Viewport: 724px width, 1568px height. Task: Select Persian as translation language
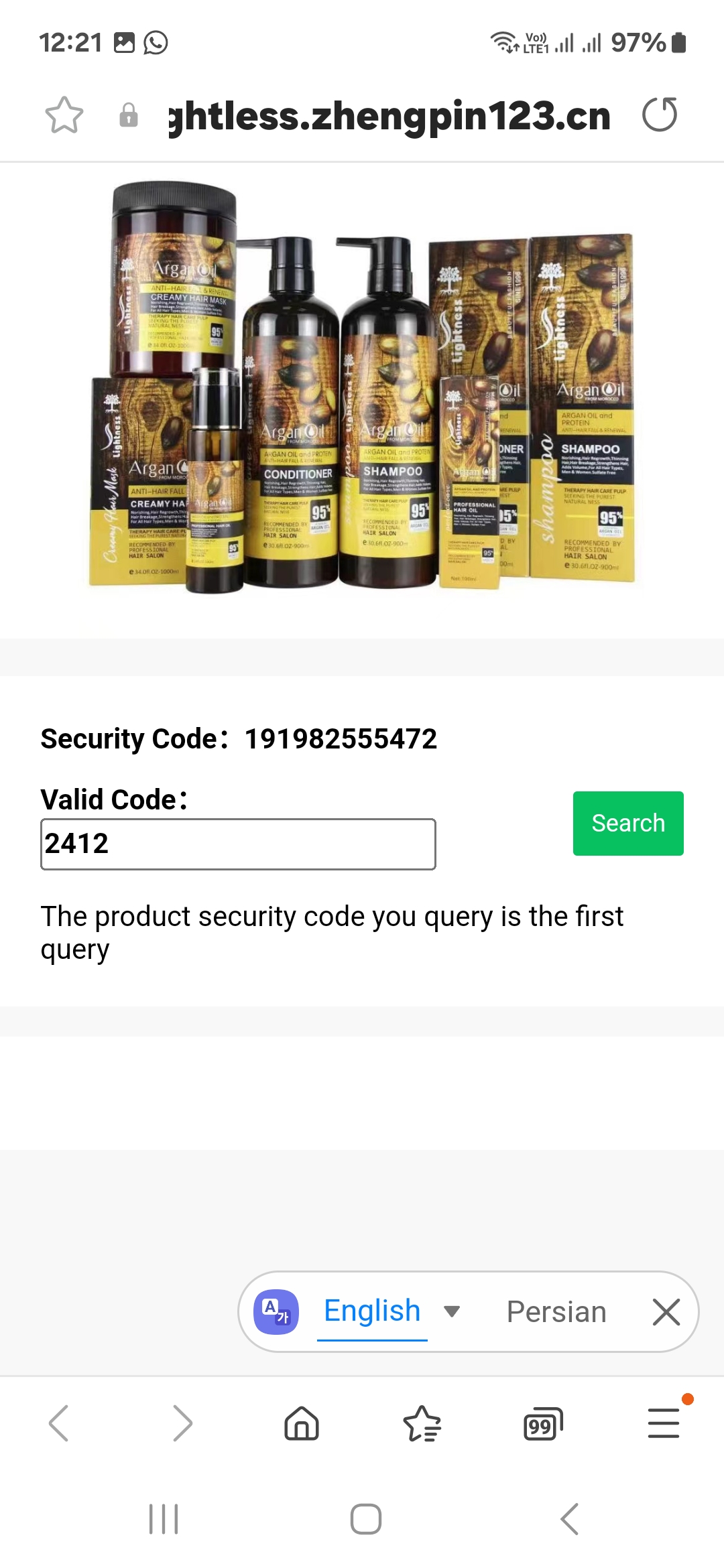tap(556, 1312)
